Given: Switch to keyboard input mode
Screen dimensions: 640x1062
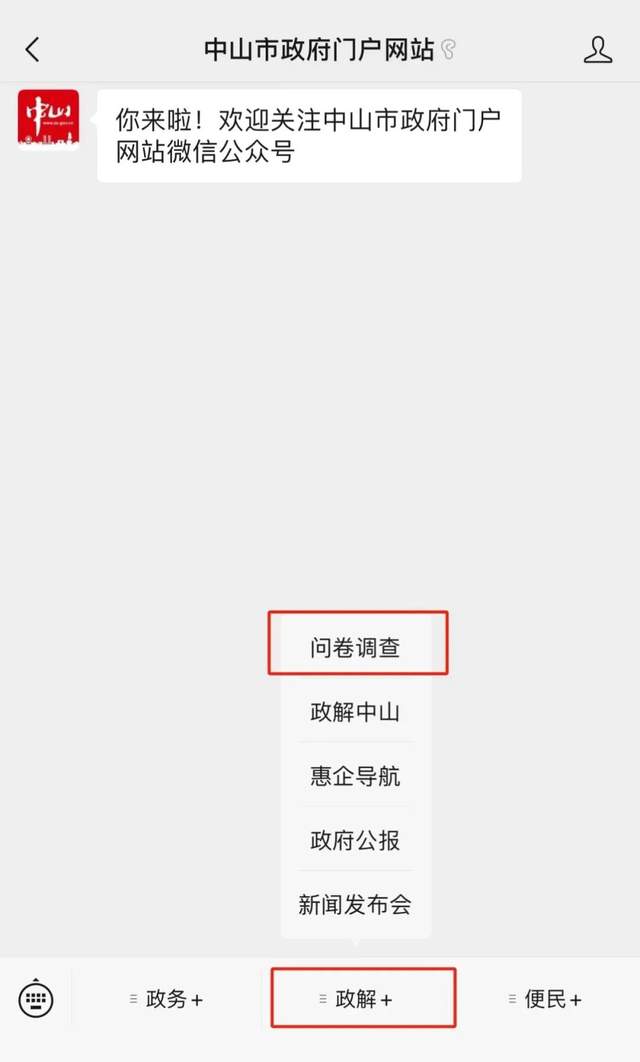Looking at the screenshot, I should click(36, 998).
